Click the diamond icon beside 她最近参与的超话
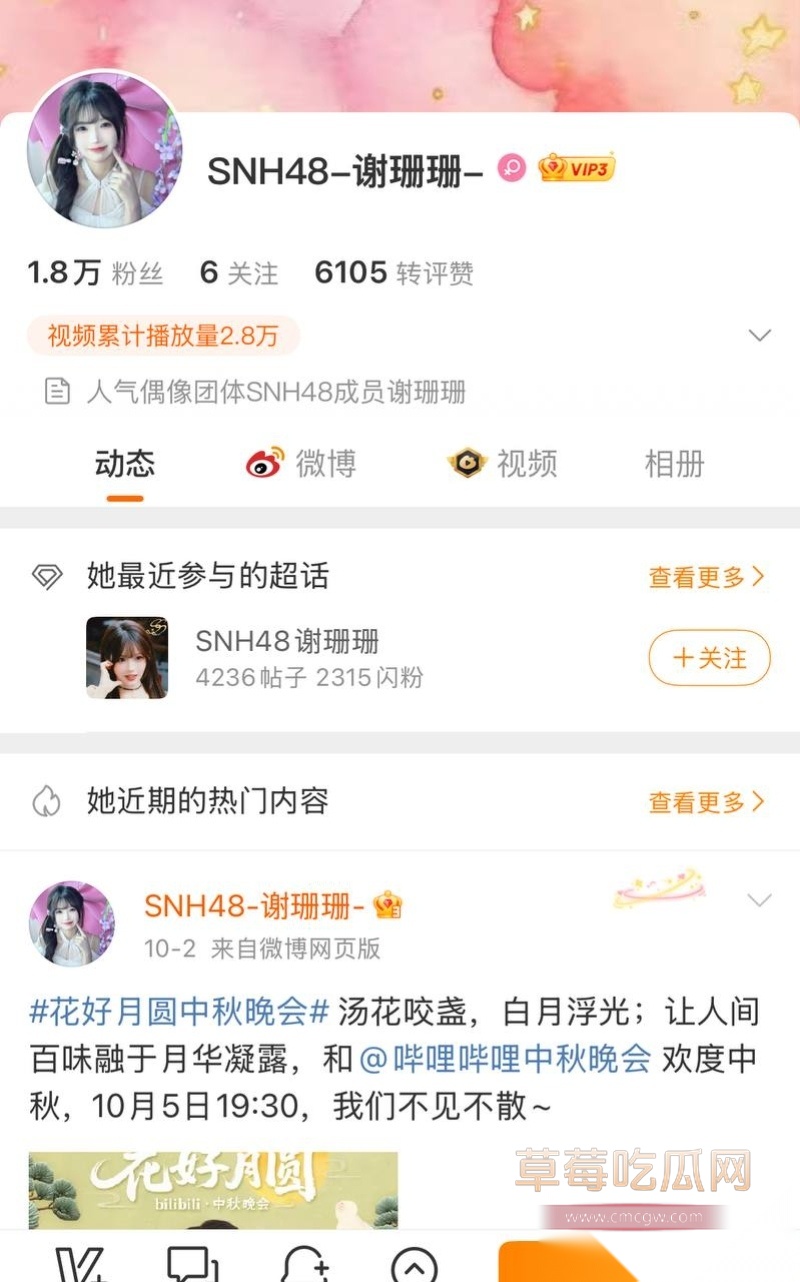The height and width of the screenshot is (1282, 800). click(x=44, y=577)
